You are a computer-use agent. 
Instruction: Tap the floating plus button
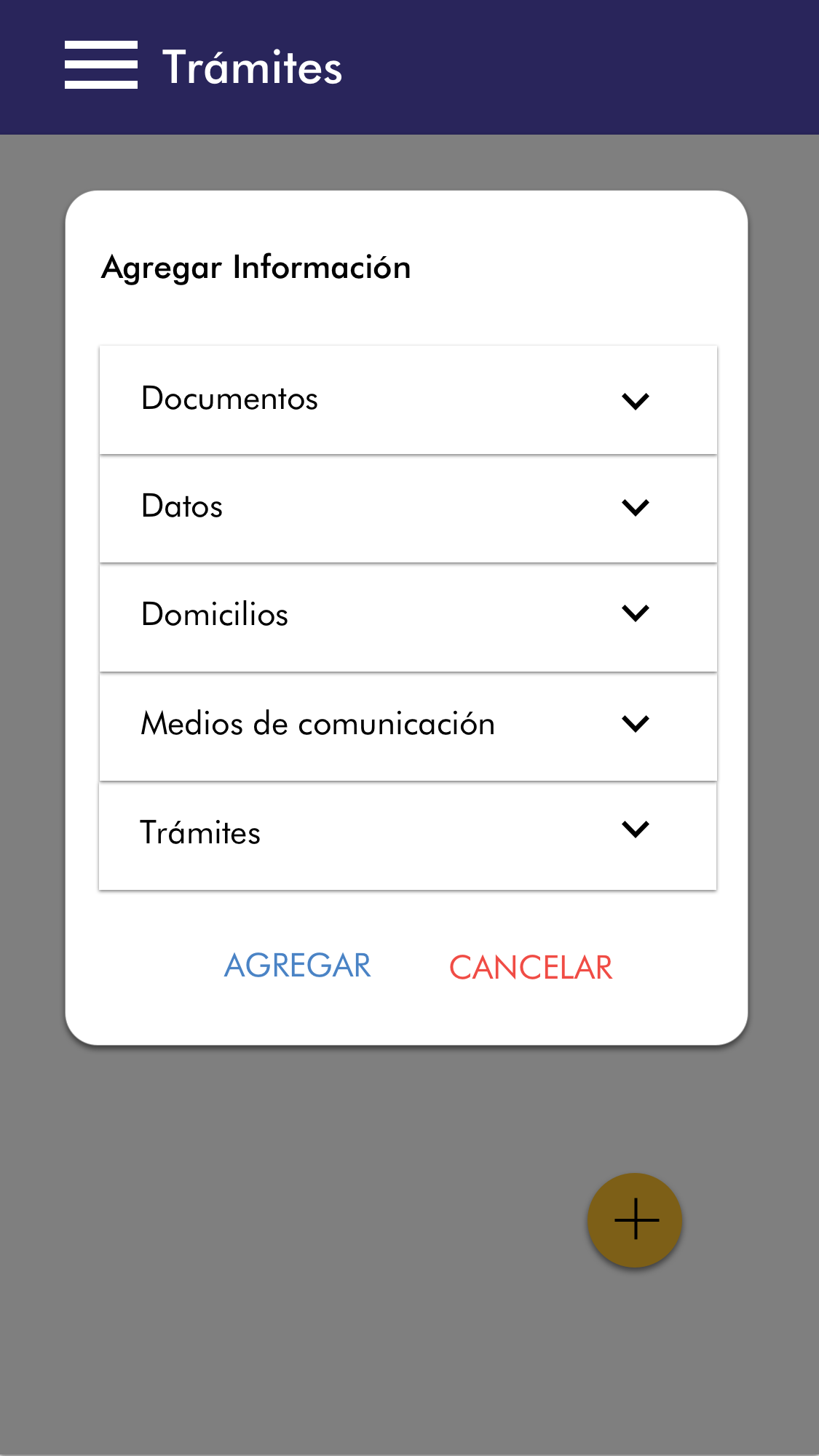point(635,1220)
